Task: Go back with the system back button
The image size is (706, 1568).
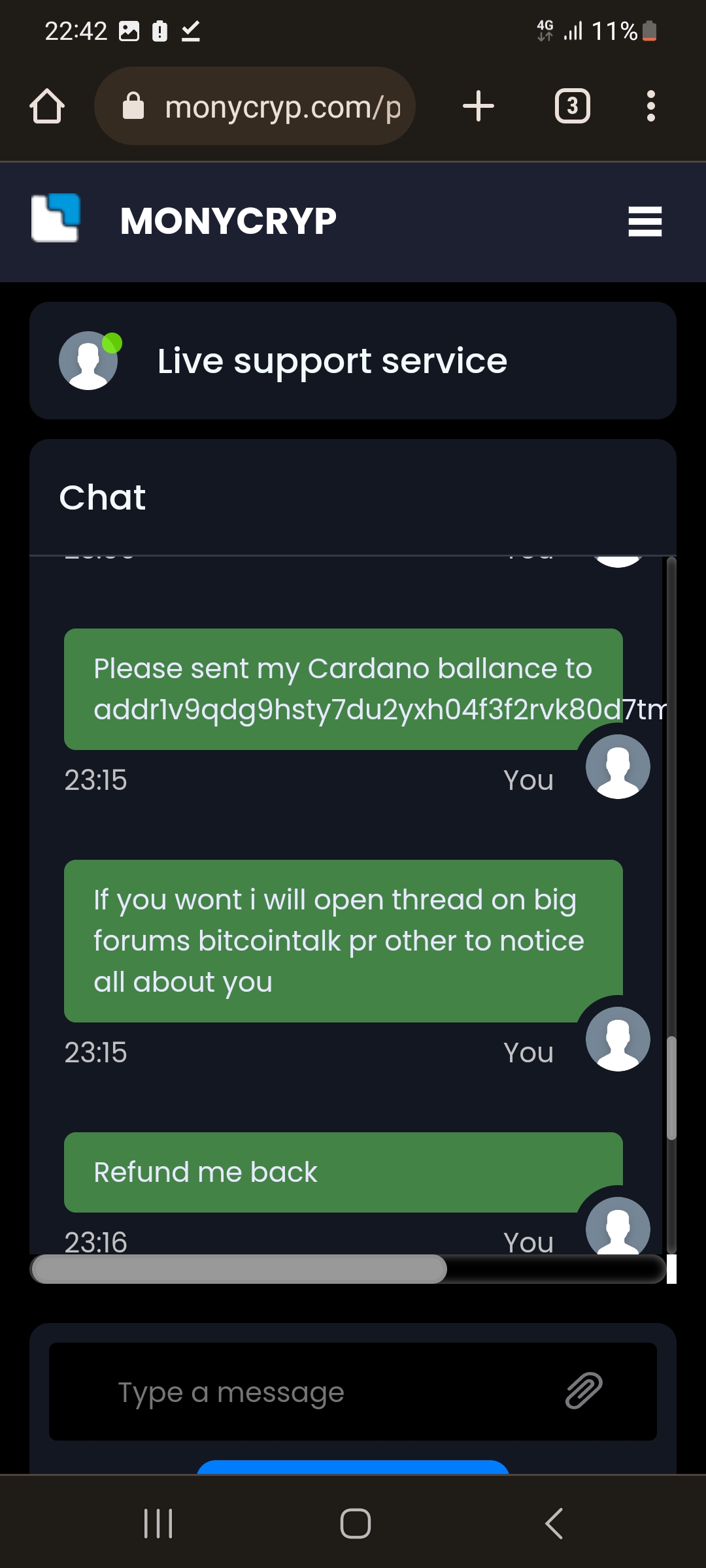Action: [x=554, y=1524]
